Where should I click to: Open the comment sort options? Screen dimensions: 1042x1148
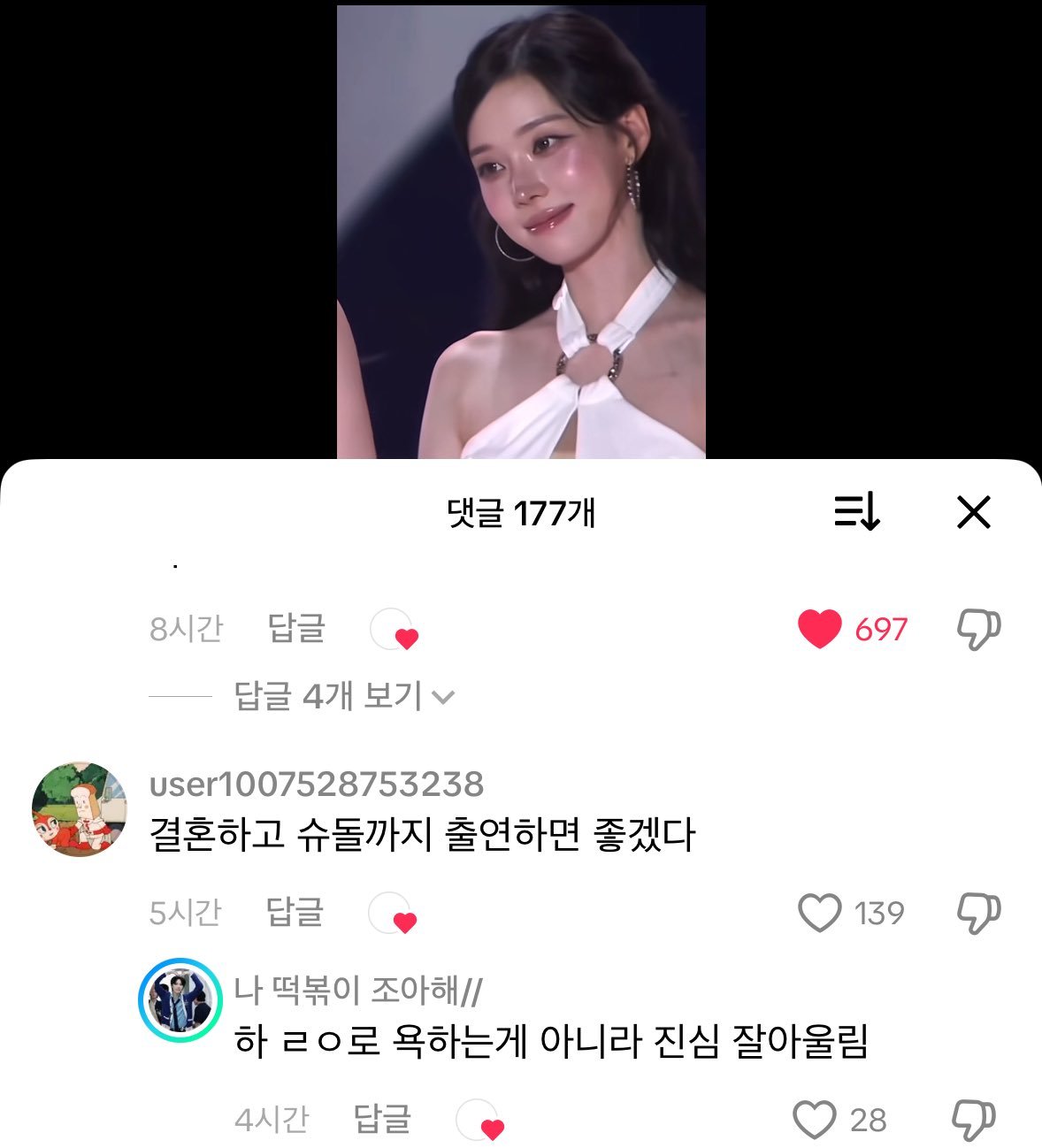pyautogui.click(x=856, y=512)
